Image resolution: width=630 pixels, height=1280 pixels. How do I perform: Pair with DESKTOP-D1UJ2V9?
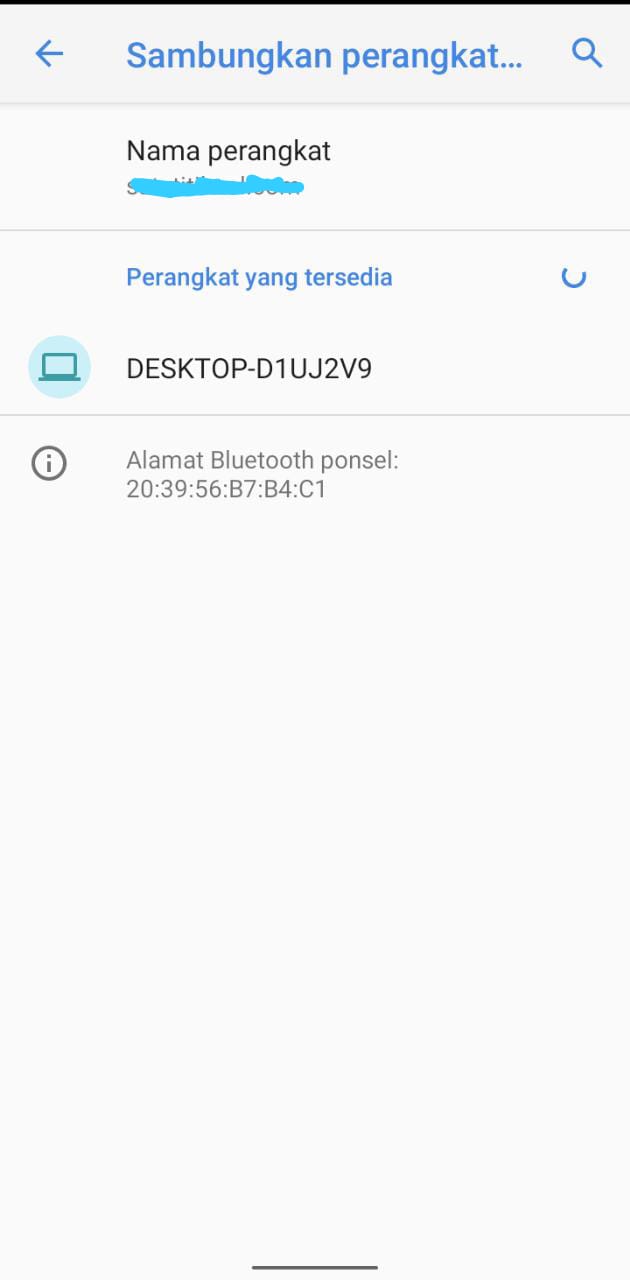pyautogui.click(x=315, y=369)
